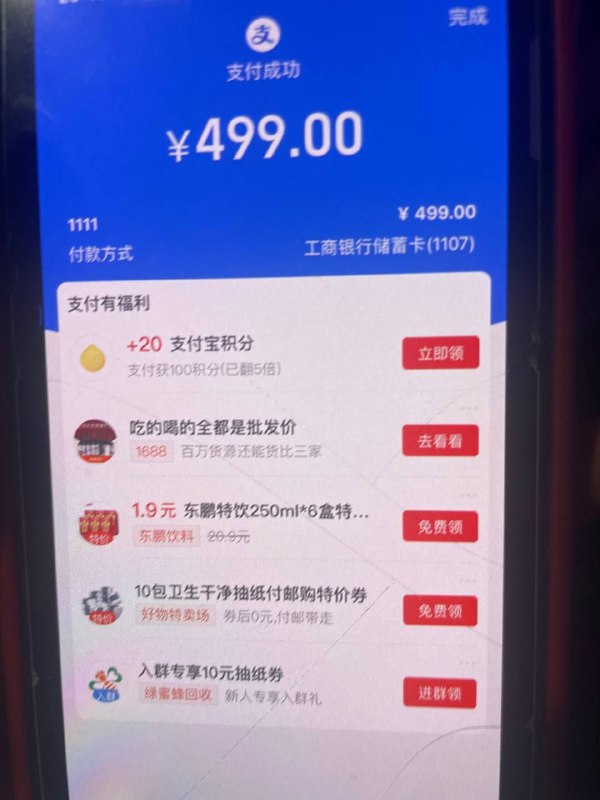Tap 免费领 for the 东鹏特饮 offer
The width and height of the screenshot is (600, 800).
click(439, 526)
